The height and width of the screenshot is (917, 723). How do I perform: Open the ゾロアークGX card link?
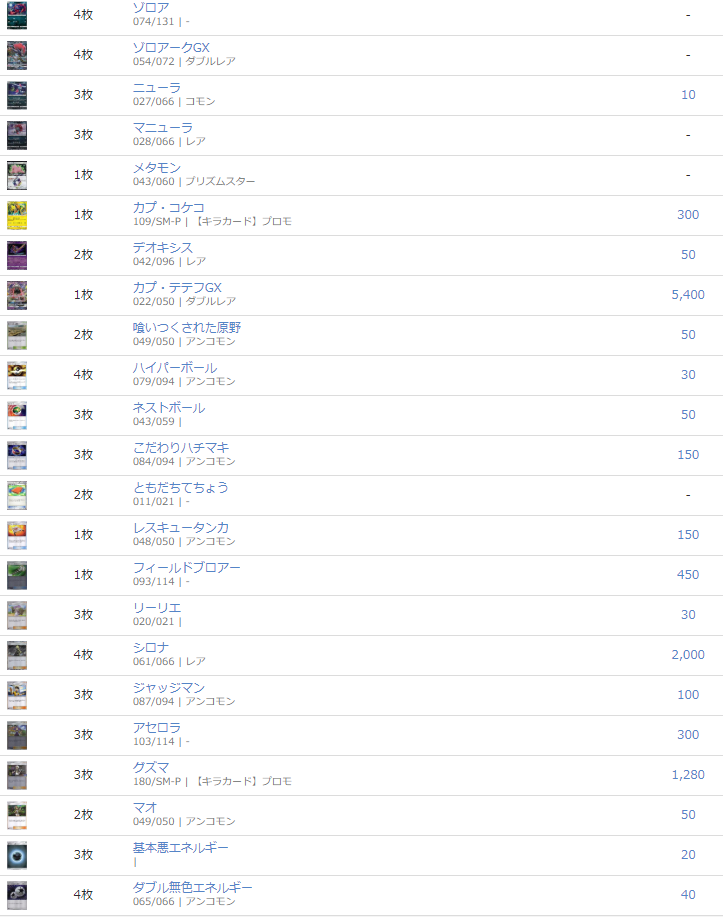click(171, 47)
